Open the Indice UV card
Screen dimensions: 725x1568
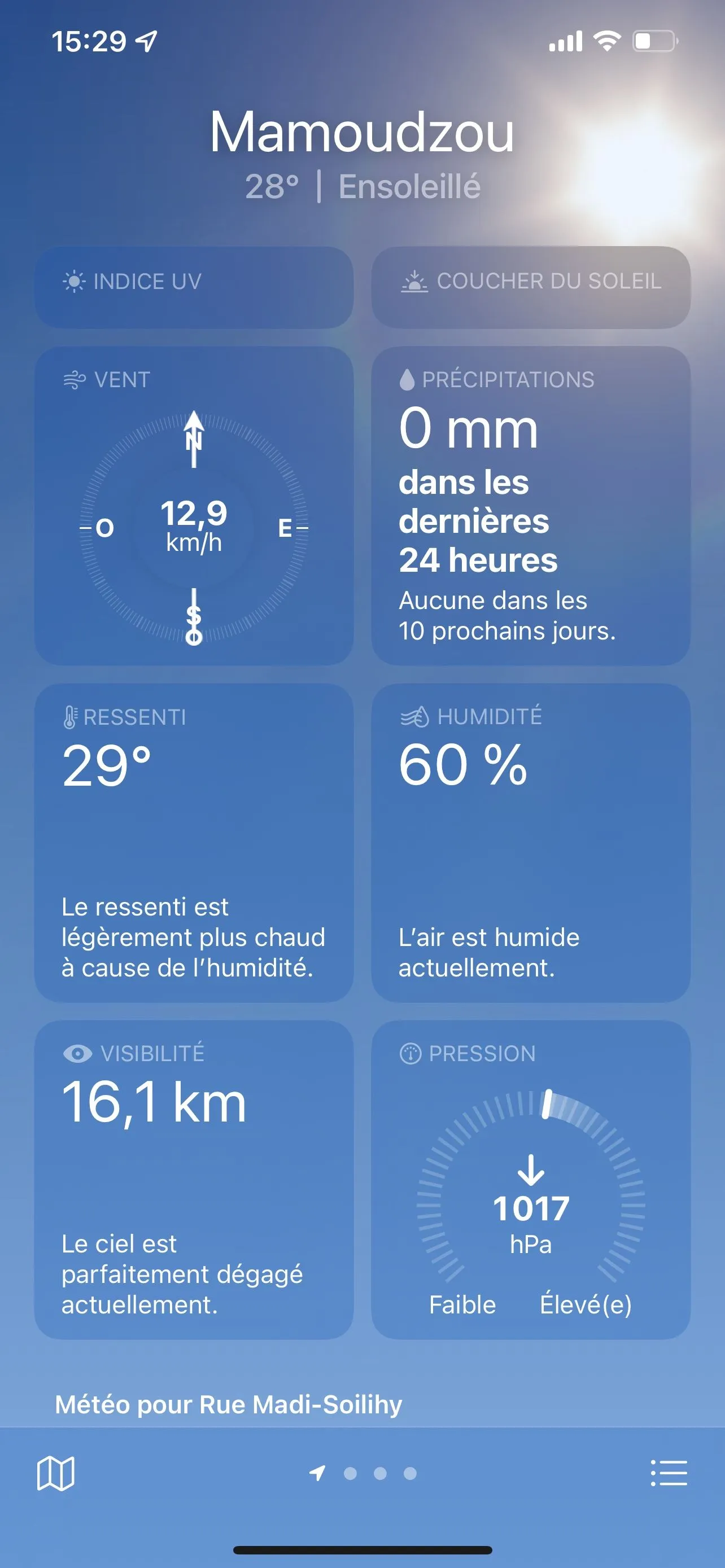pyautogui.click(x=194, y=287)
